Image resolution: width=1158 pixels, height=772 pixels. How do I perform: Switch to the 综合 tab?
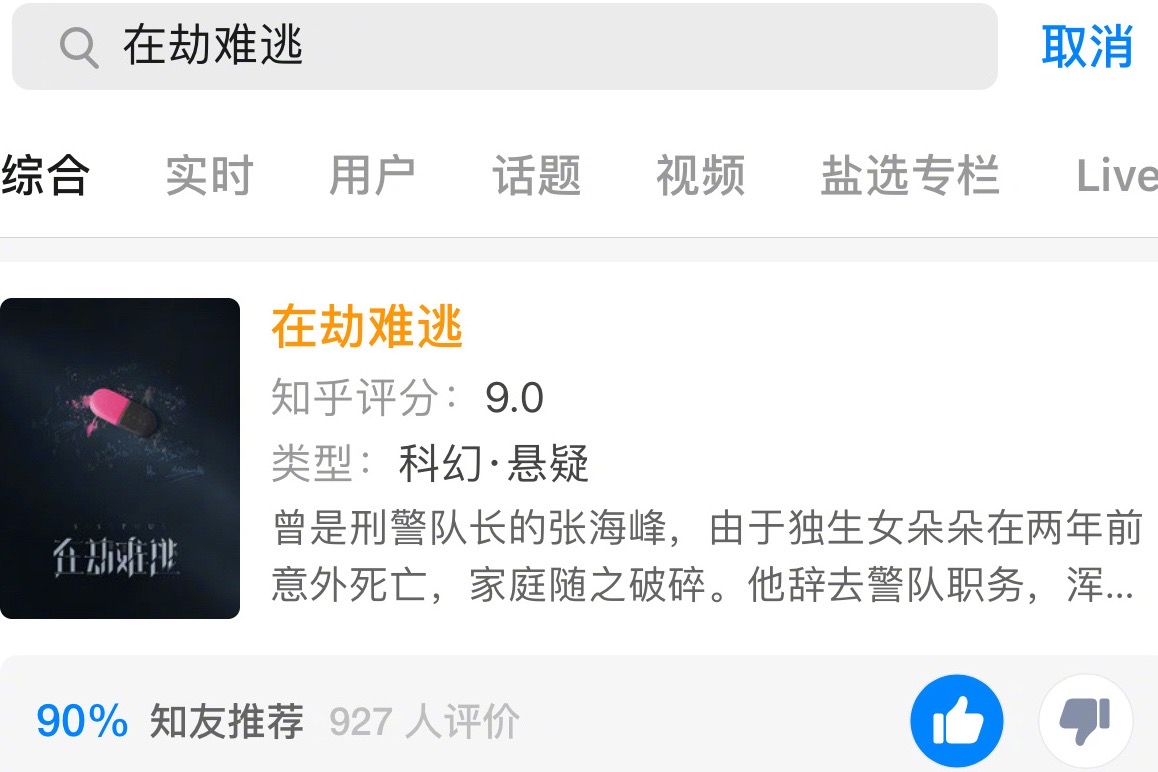(x=46, y=176)
